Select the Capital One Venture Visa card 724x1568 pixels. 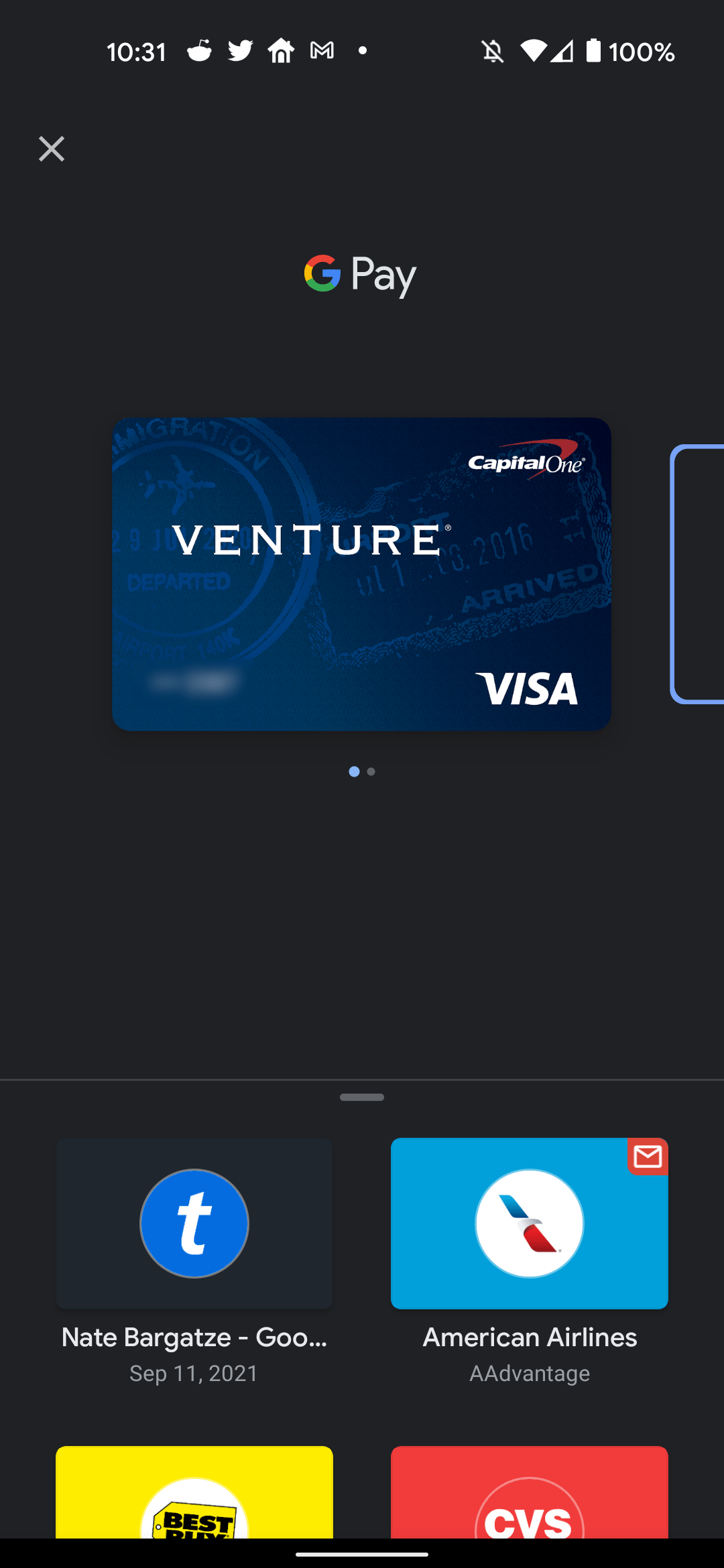(x=361, y=574)
